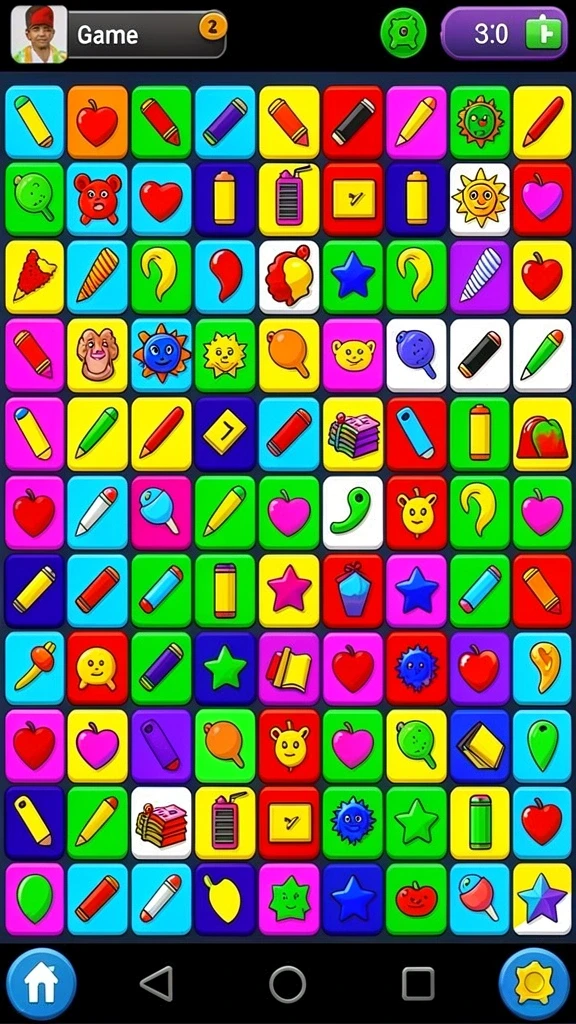Image resolution: width=576 pixels, height=1024 pixels.
Task: Choose the green star on dark blue tile
Action: (225, 668)
